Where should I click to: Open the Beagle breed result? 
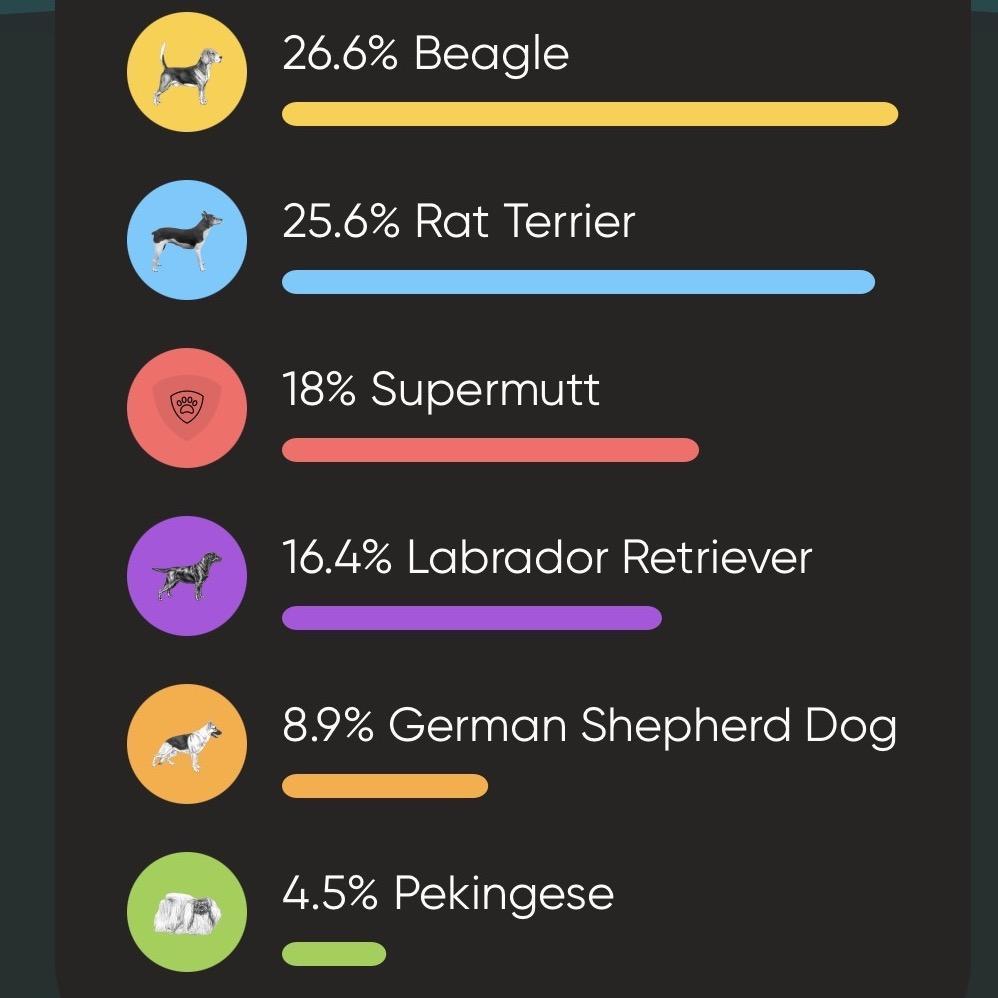click(x=425, y=54)
